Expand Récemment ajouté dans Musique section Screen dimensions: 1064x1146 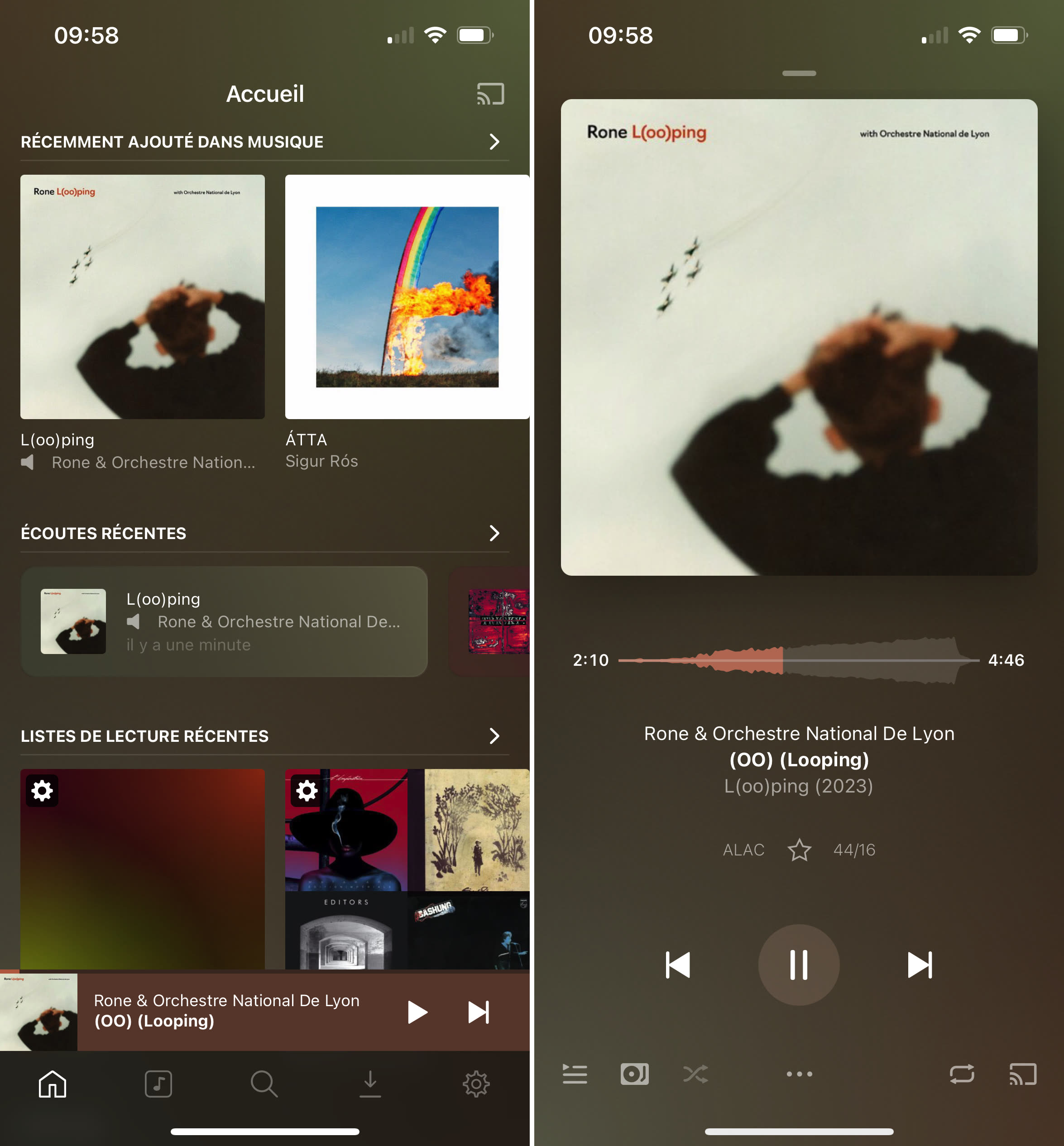[x=494, y=142]
